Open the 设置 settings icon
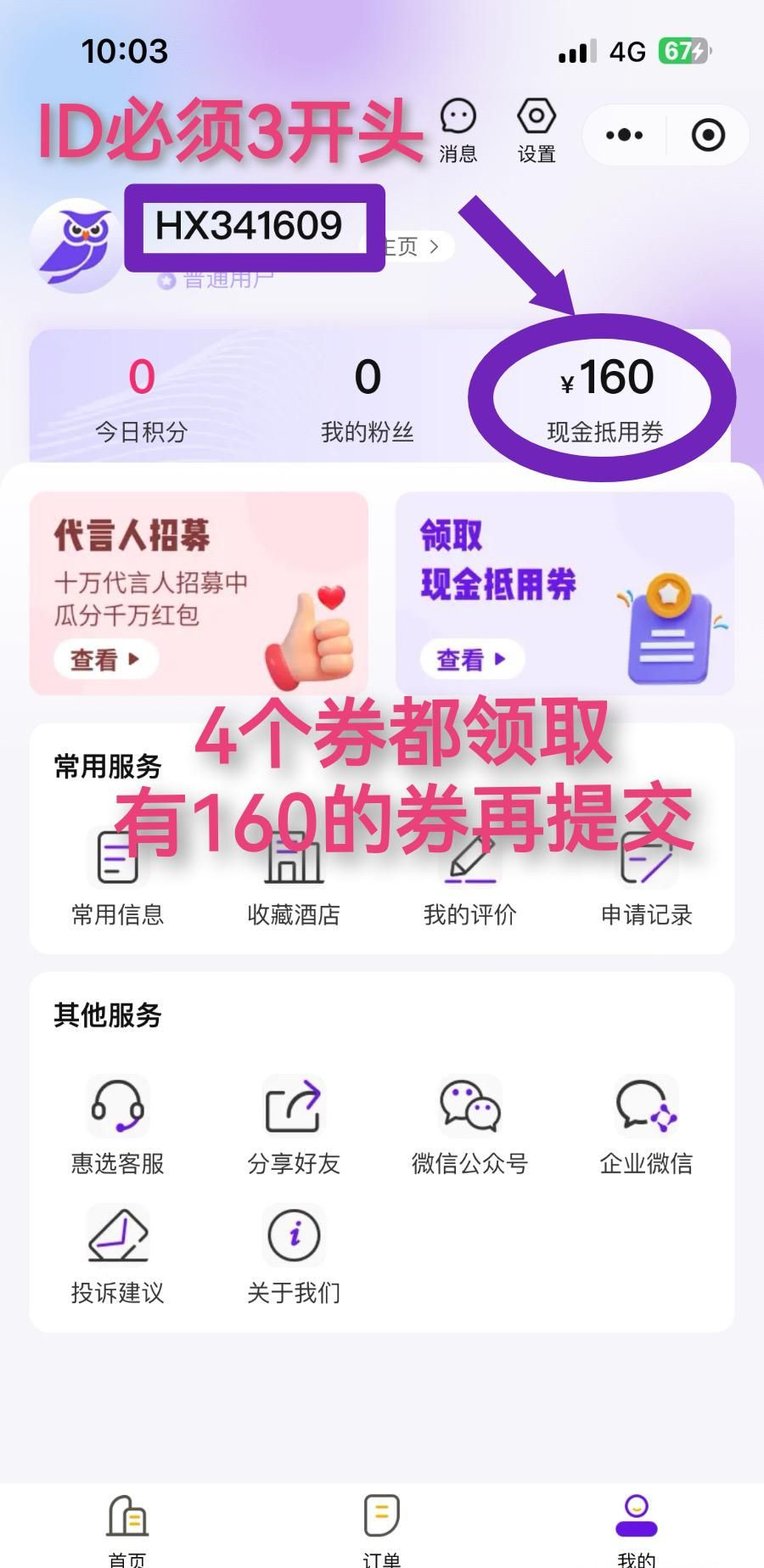Screen dimensions: 764x1568 click(x=536, y=130)
